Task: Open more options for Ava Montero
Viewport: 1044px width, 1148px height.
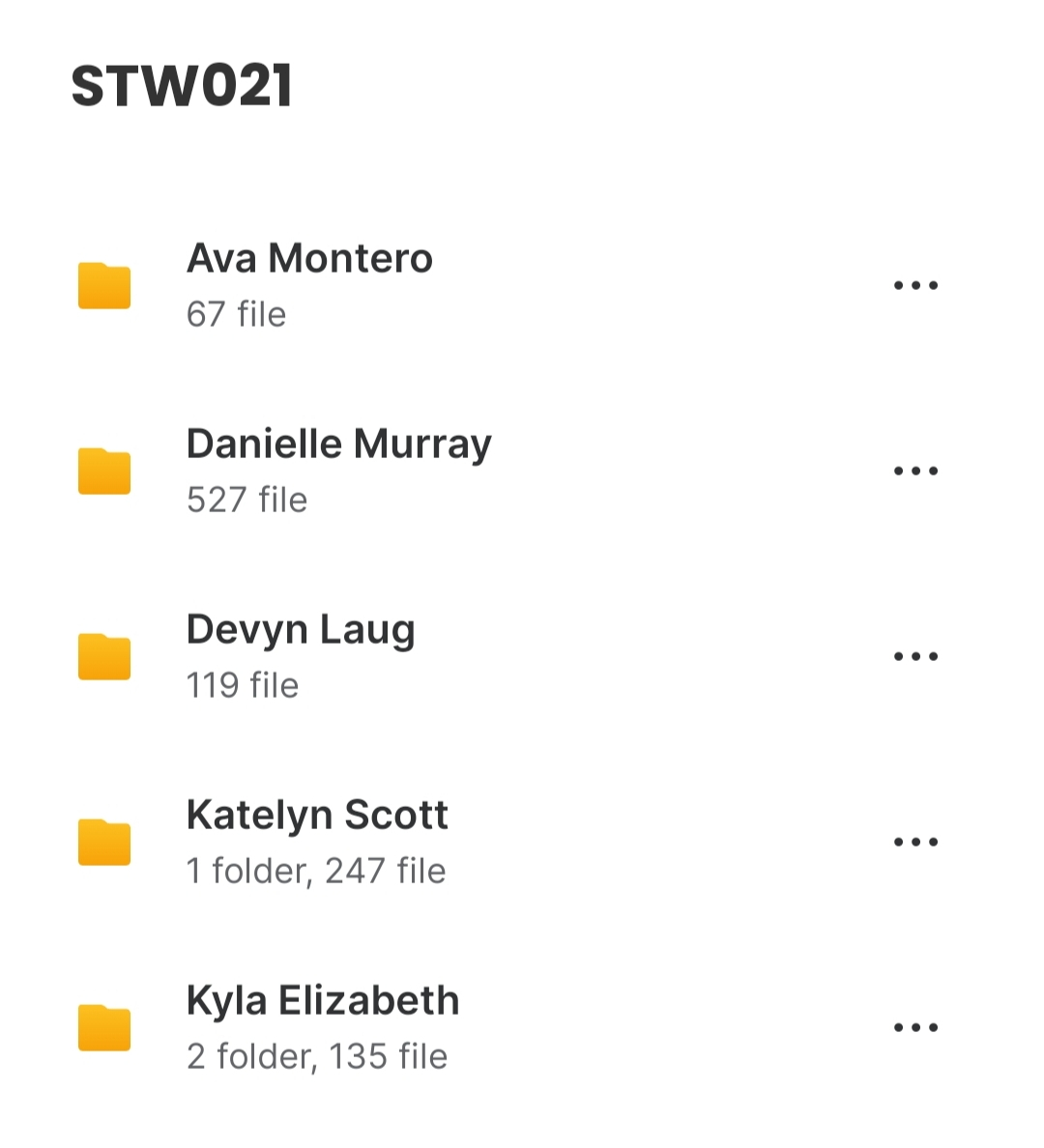Action: (x=915, y=285)
